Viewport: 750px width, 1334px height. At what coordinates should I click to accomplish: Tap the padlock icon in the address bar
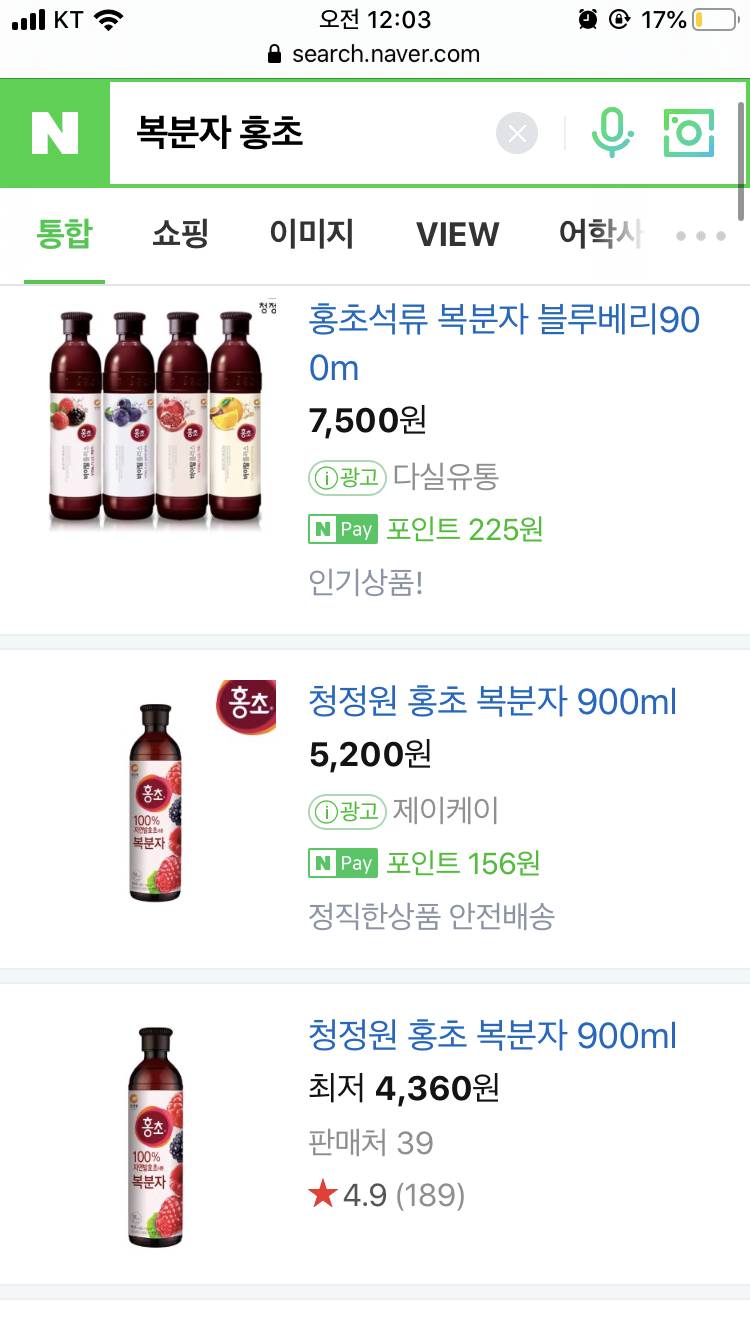(x=272, y=56)
